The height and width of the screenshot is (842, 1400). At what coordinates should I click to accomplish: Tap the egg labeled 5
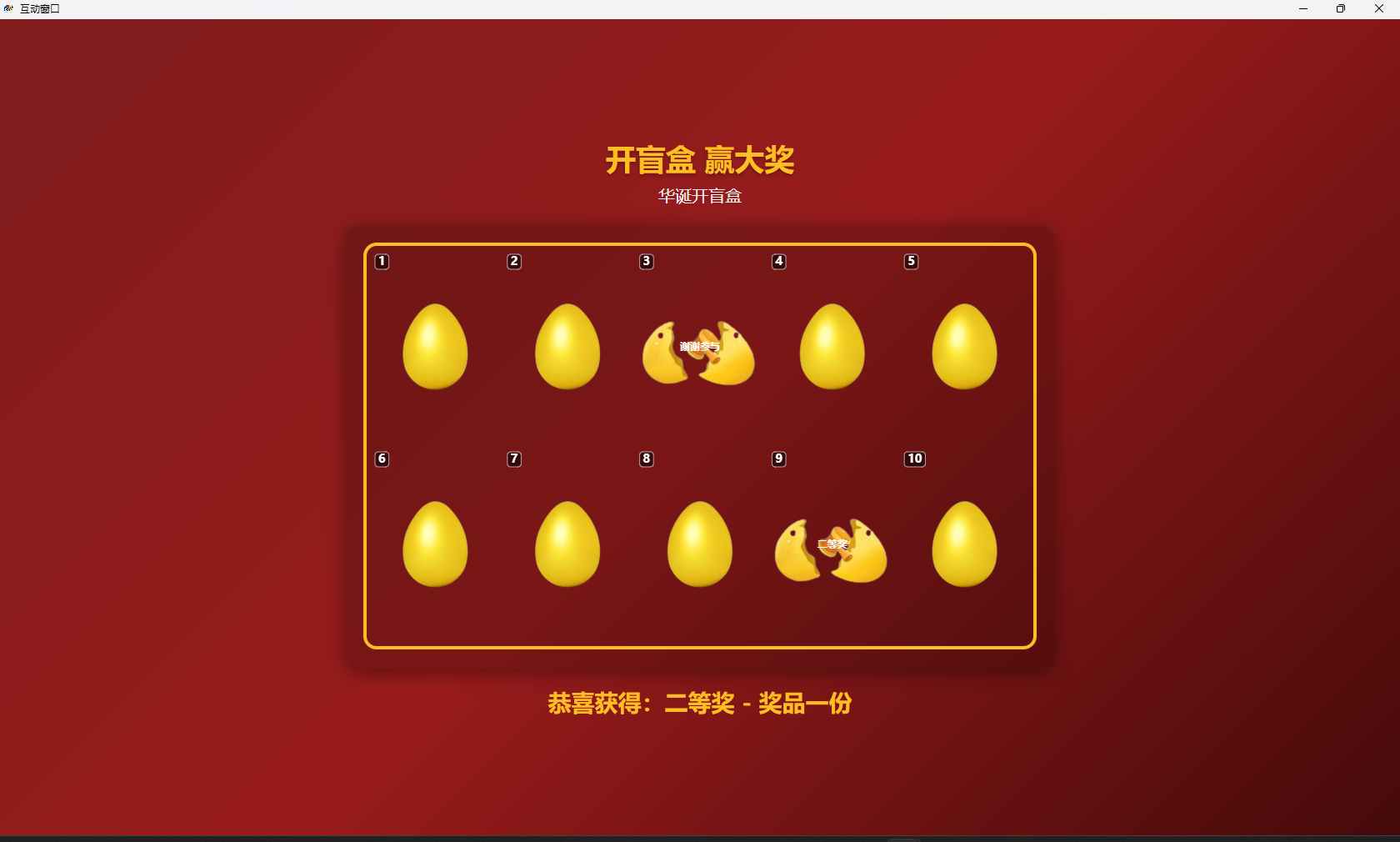[x=964, y=346]
